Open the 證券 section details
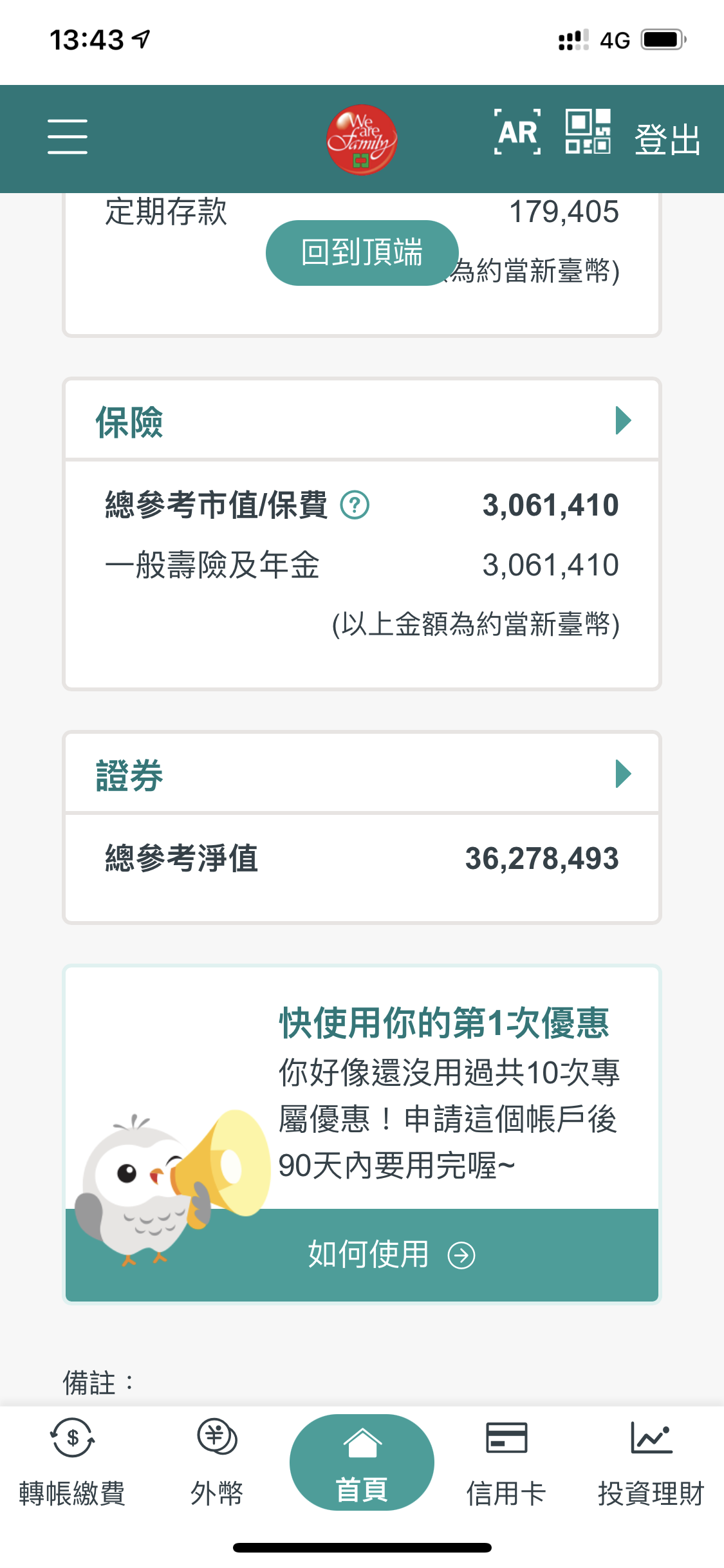This screenshot has width=724, height=1568. pyautogui.click(x=622, y=774)
